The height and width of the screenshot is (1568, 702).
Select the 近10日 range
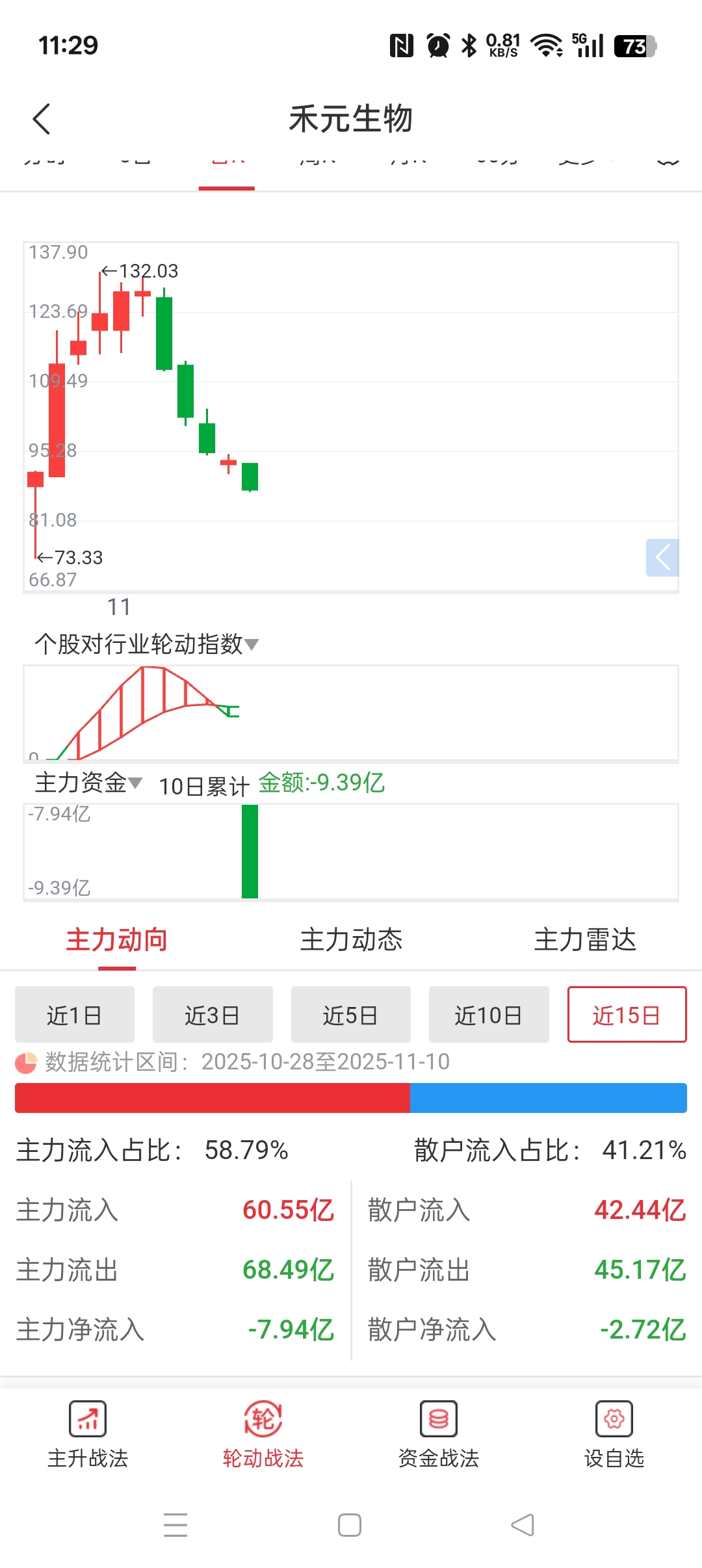pos(489,1015)
